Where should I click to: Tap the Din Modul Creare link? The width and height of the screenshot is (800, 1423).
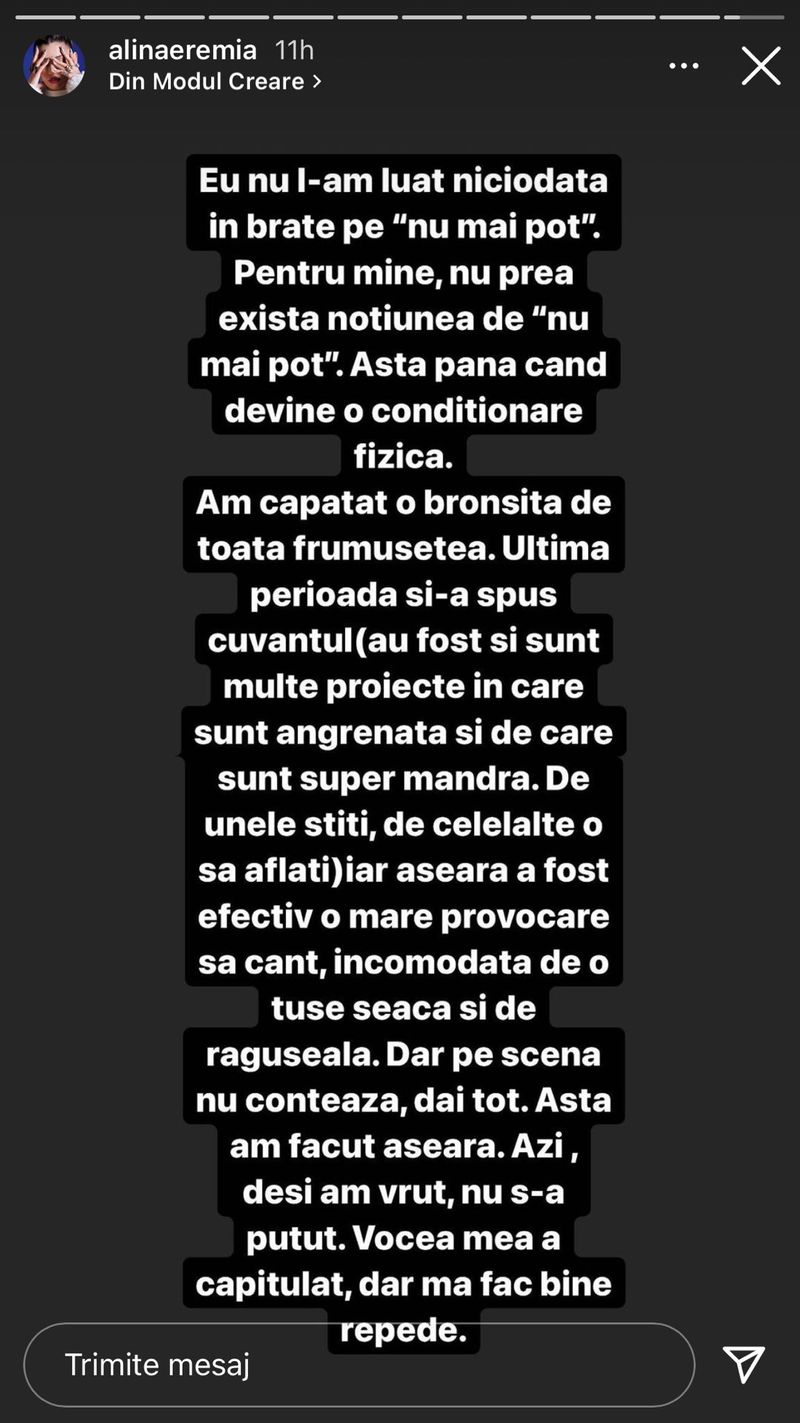click(x=215, y=82)
